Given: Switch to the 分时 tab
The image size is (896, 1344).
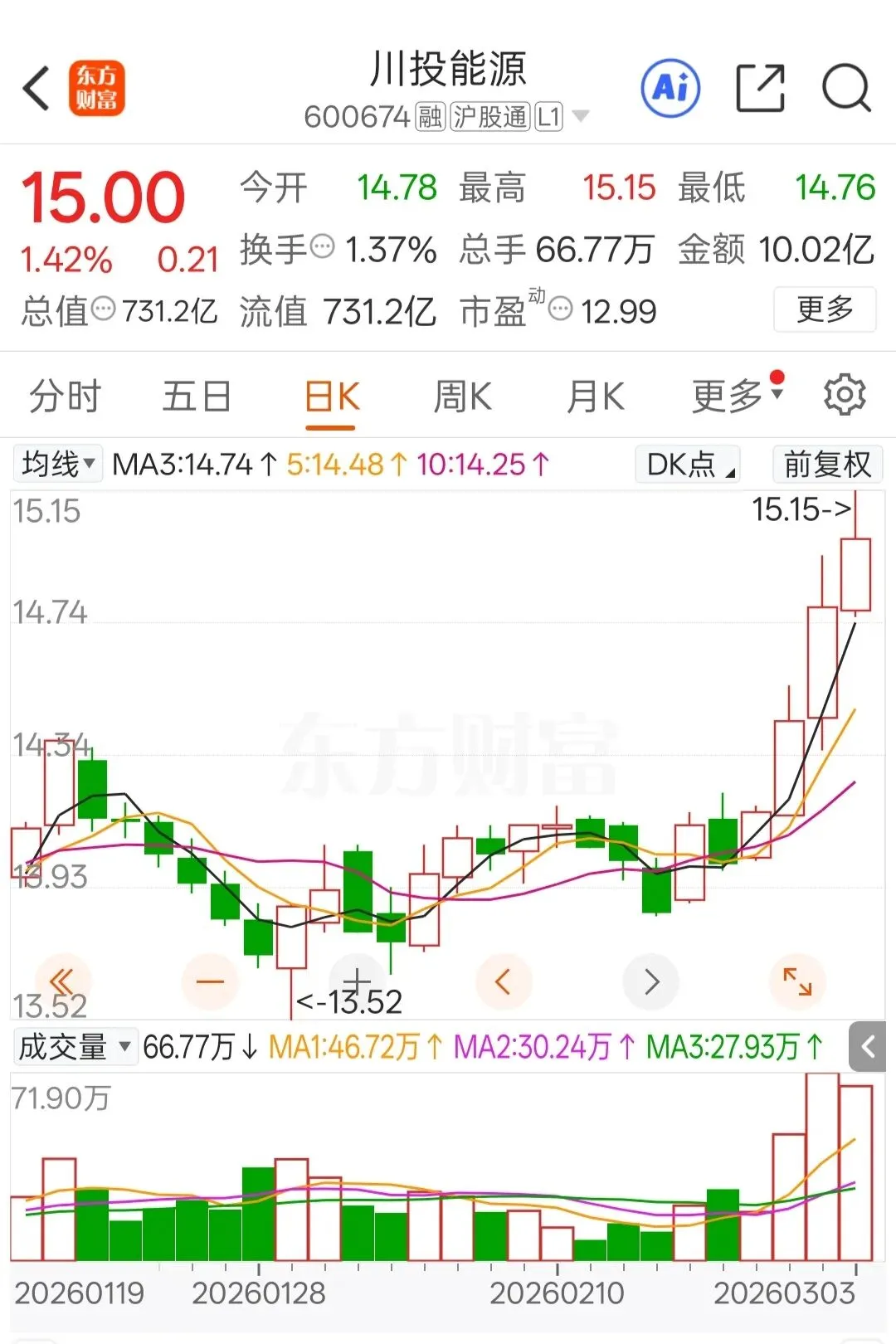Looking at the screenshot, I should tap(65, 396).
